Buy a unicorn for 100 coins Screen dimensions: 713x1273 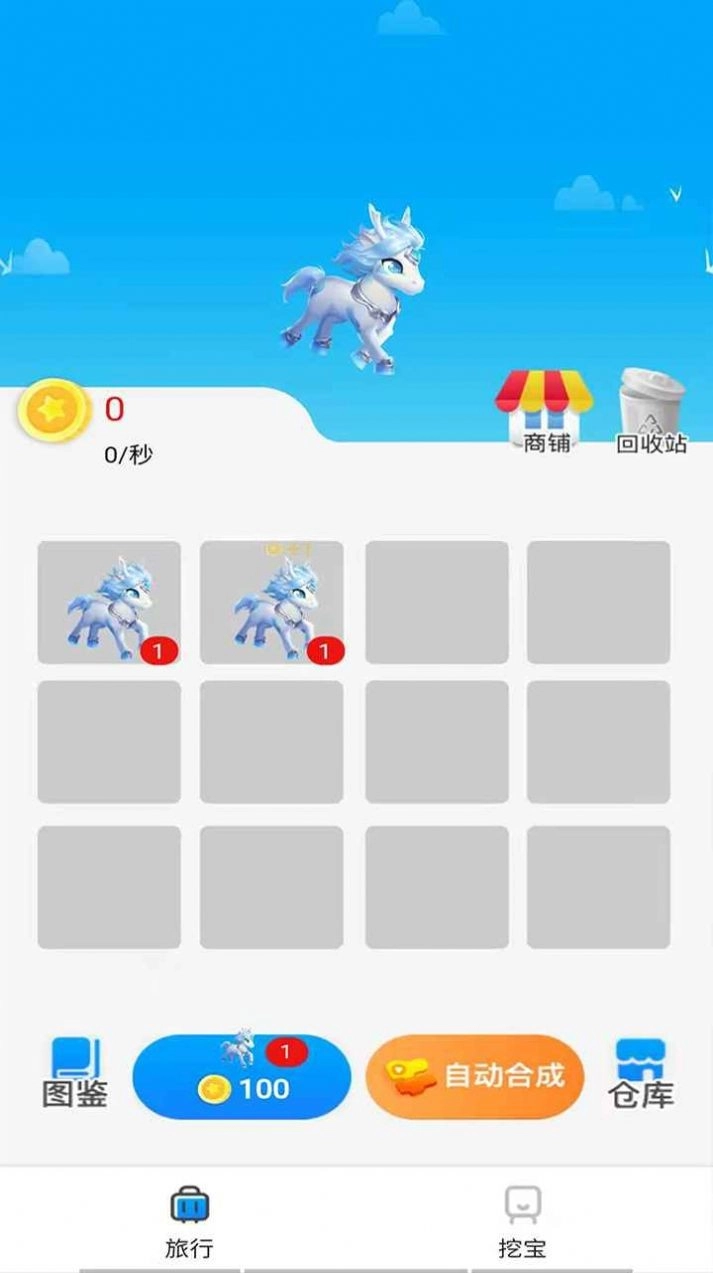pyautogui.click(x=241, y=1077)
